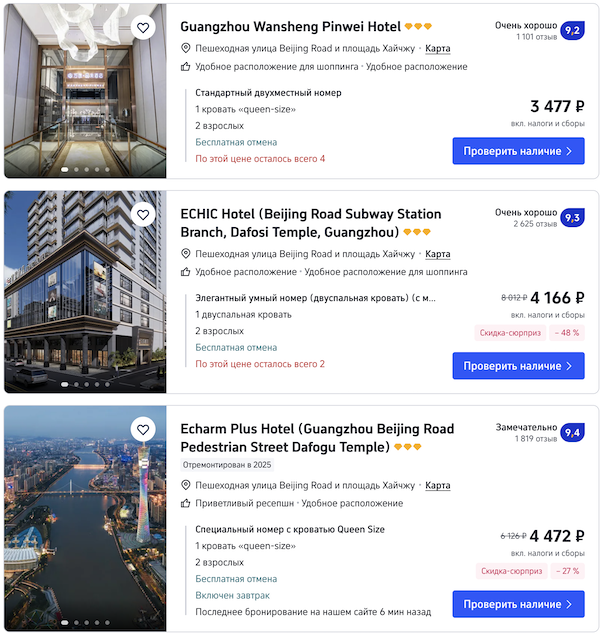The height and width of the screenshot is (634, 600).
Task: Tap Проверить наличие for ECHIC Hotel
Action: point(518,366)
